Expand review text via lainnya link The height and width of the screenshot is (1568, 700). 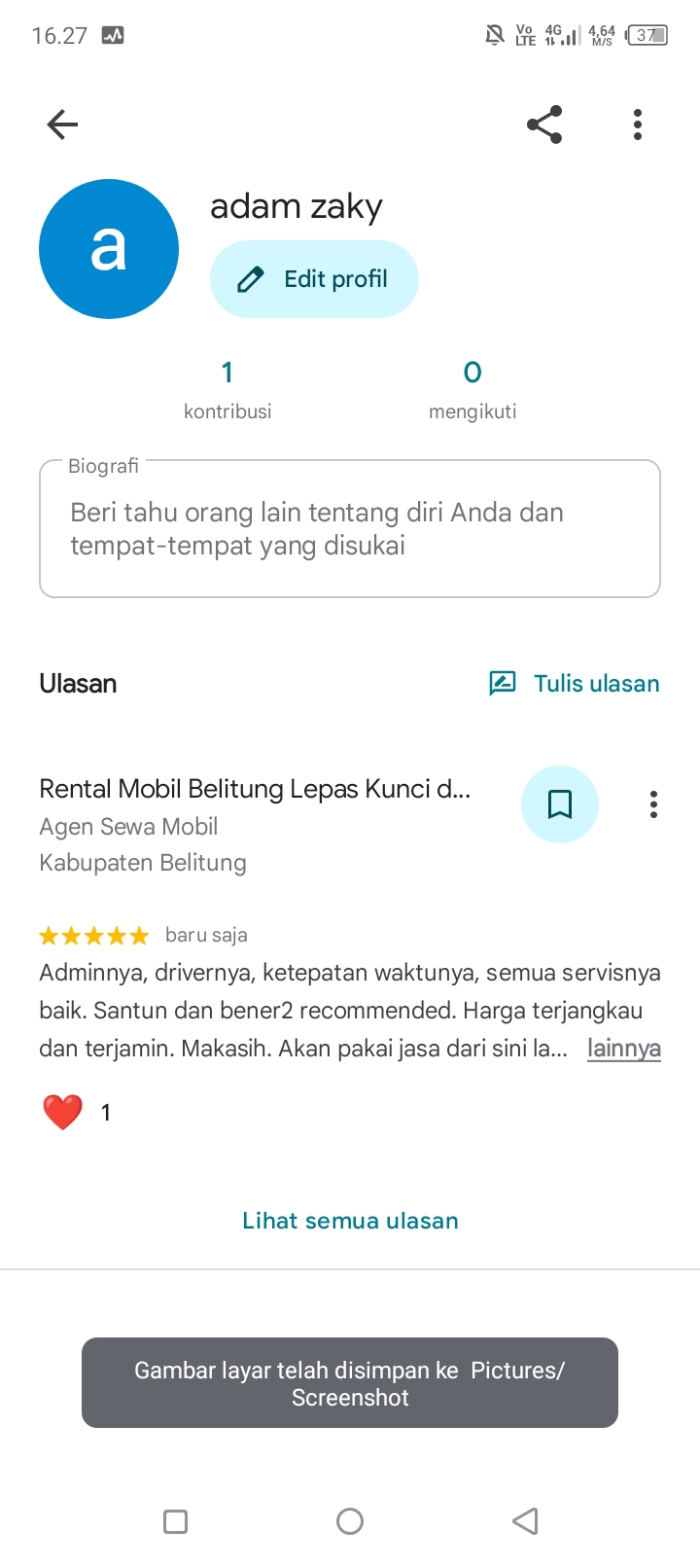[x=624, y=1049]
